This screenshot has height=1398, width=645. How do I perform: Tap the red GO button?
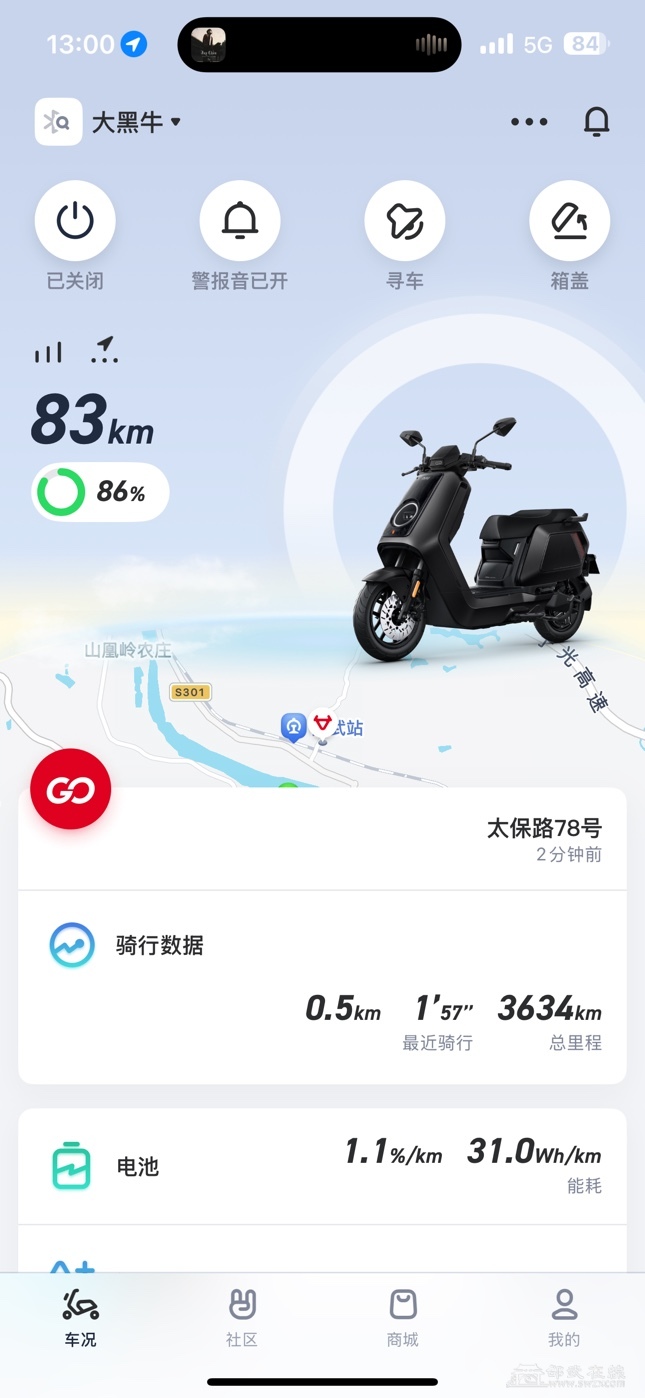[71, 790]
